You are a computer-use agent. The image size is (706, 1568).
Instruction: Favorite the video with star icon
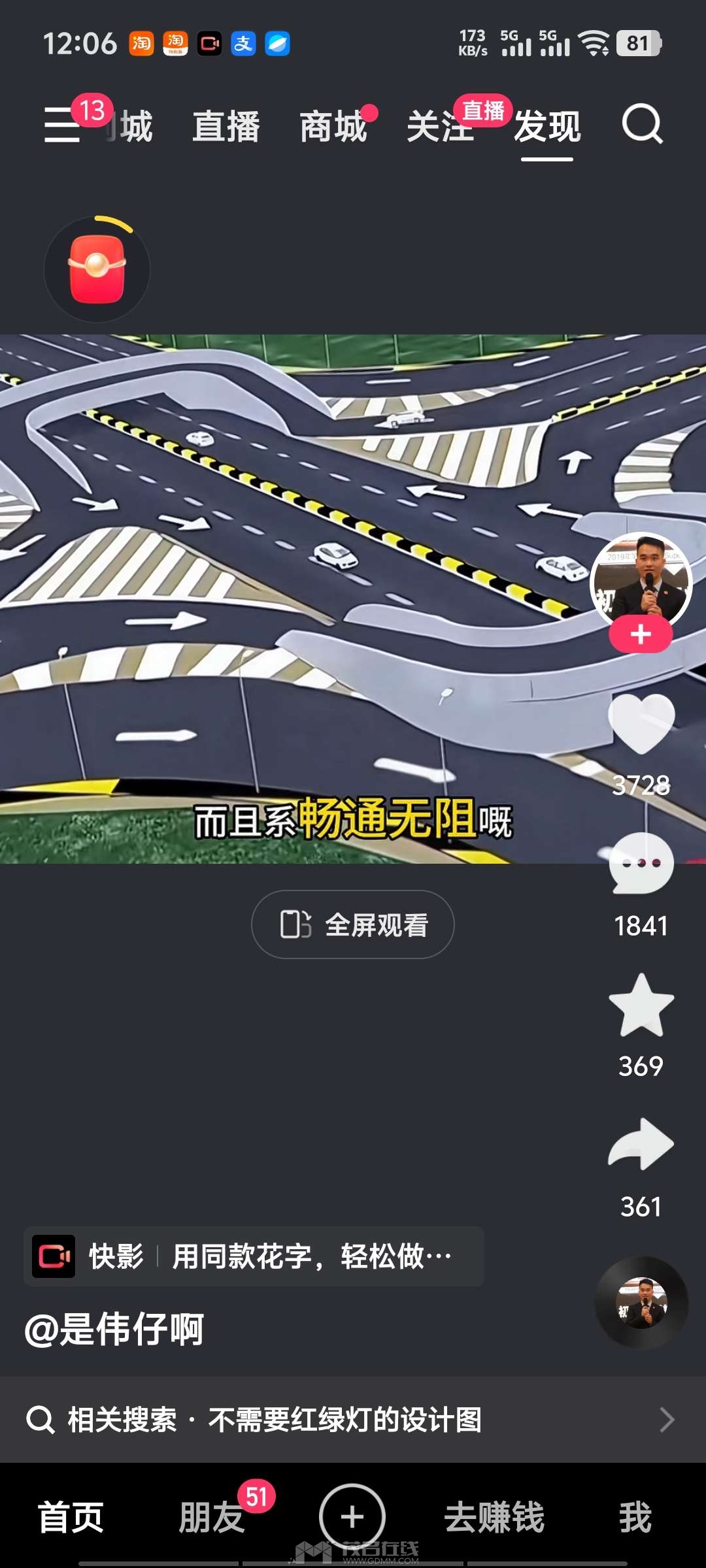pyautogui.click(x=641, y=1005)
